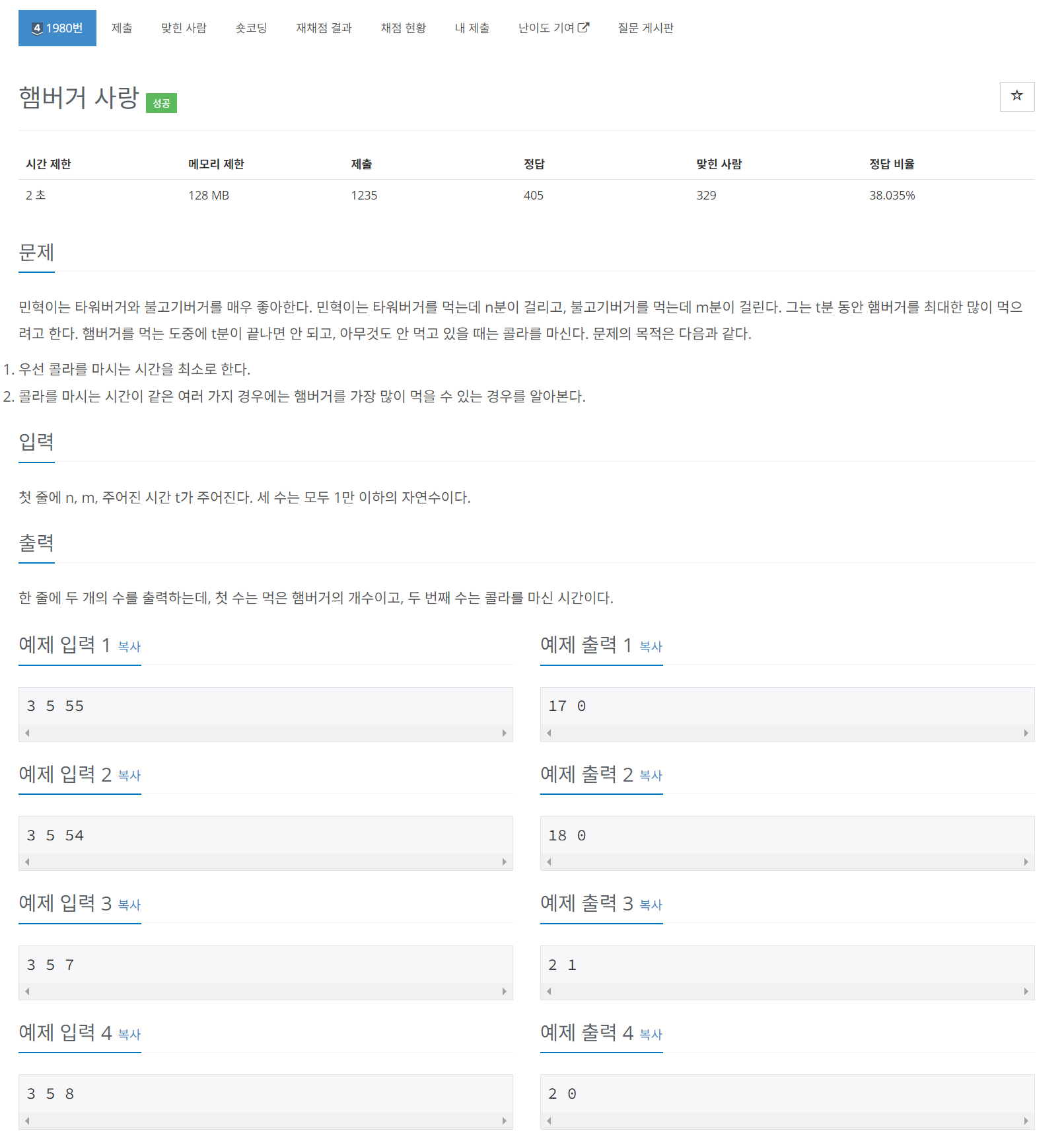Switch to the 채점 현황 tab
Screen dimensions: 1064x1145
(403, 28)
